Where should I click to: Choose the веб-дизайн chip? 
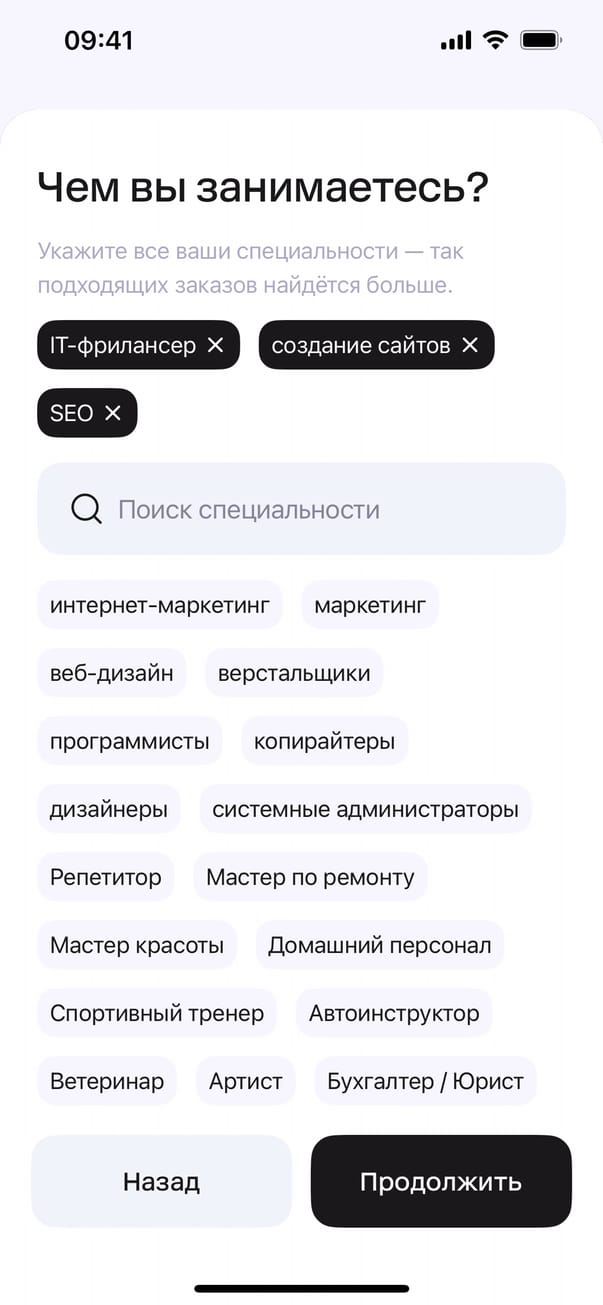112,673
